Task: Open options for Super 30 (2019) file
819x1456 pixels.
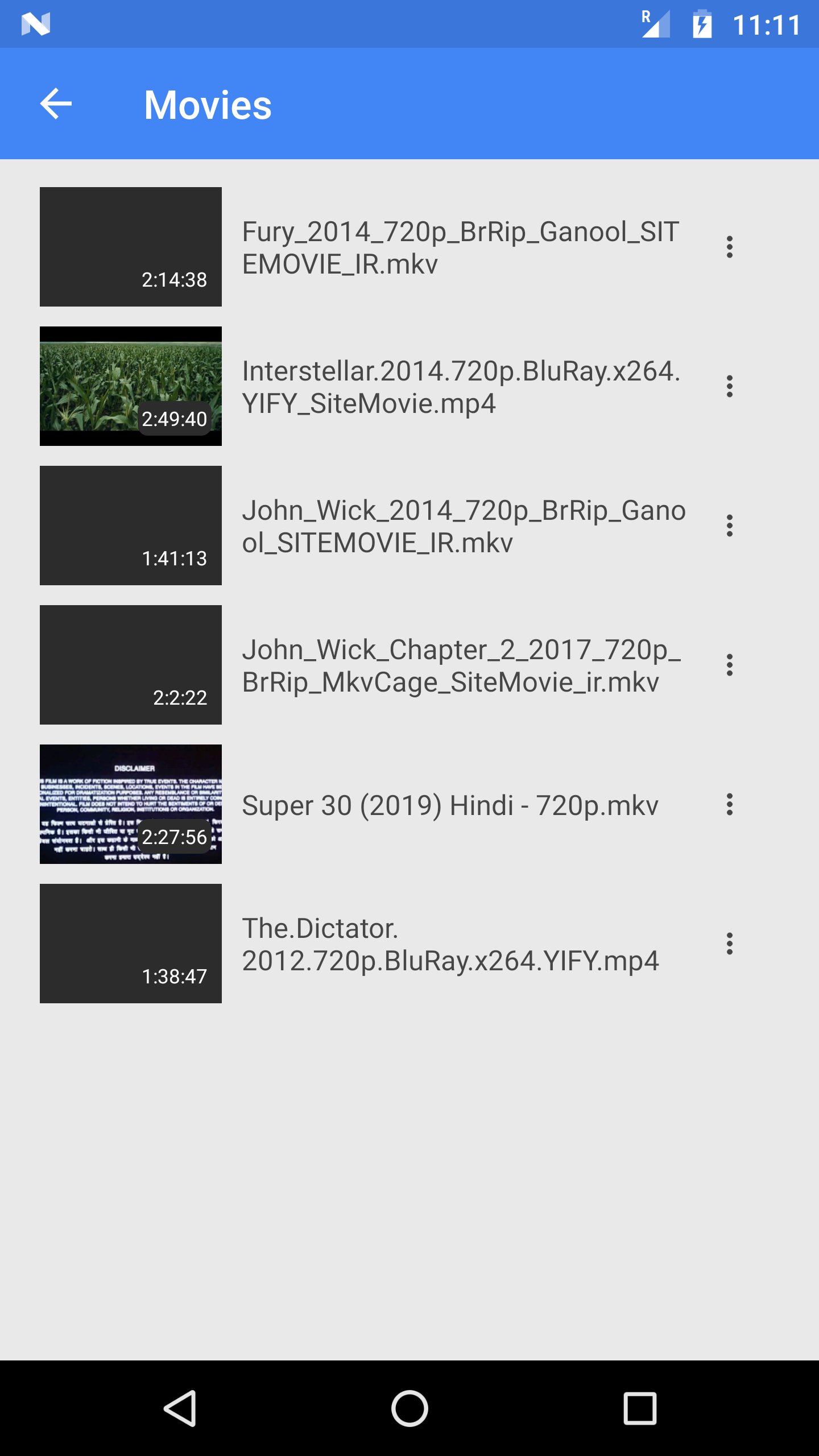Action: point(729,804)
